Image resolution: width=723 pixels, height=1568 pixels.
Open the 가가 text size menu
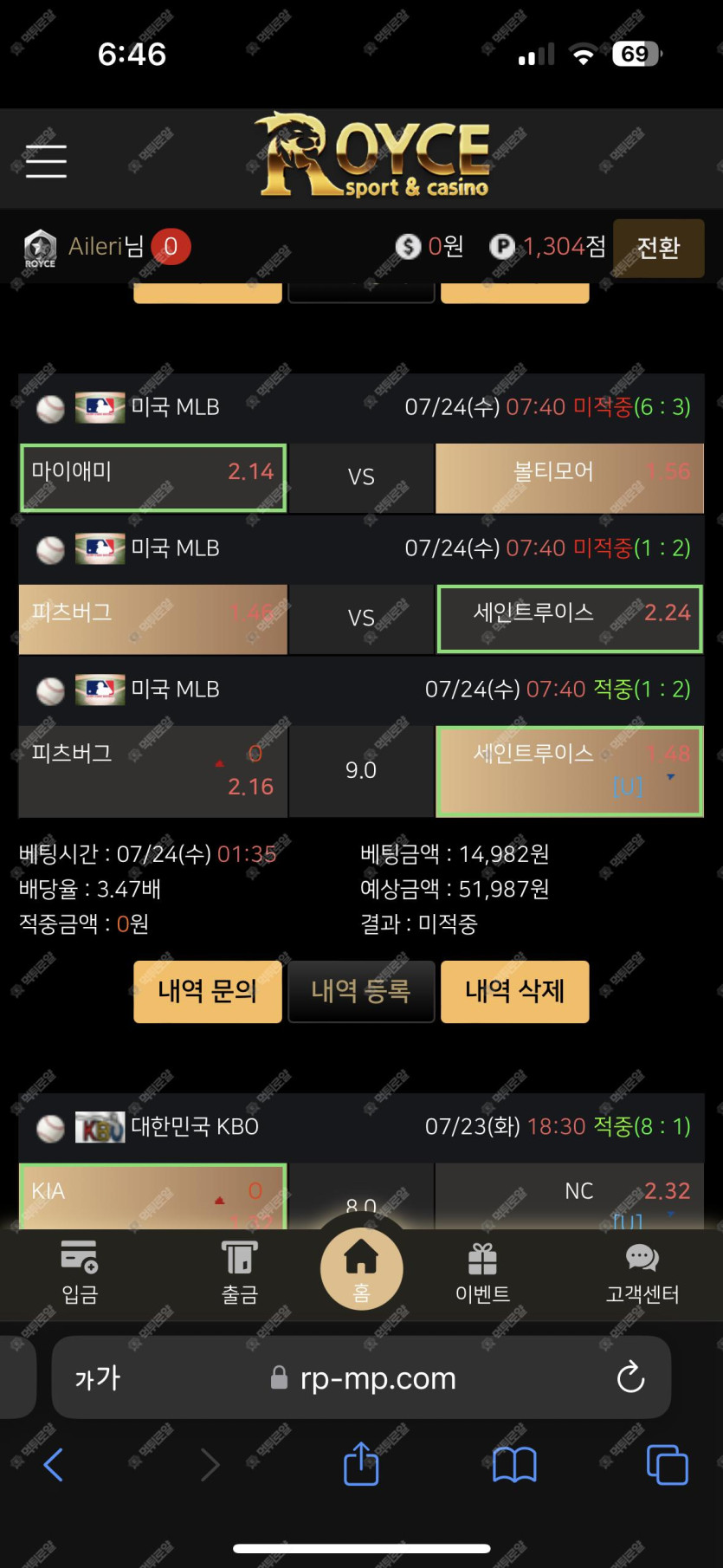click(98, 1377)
